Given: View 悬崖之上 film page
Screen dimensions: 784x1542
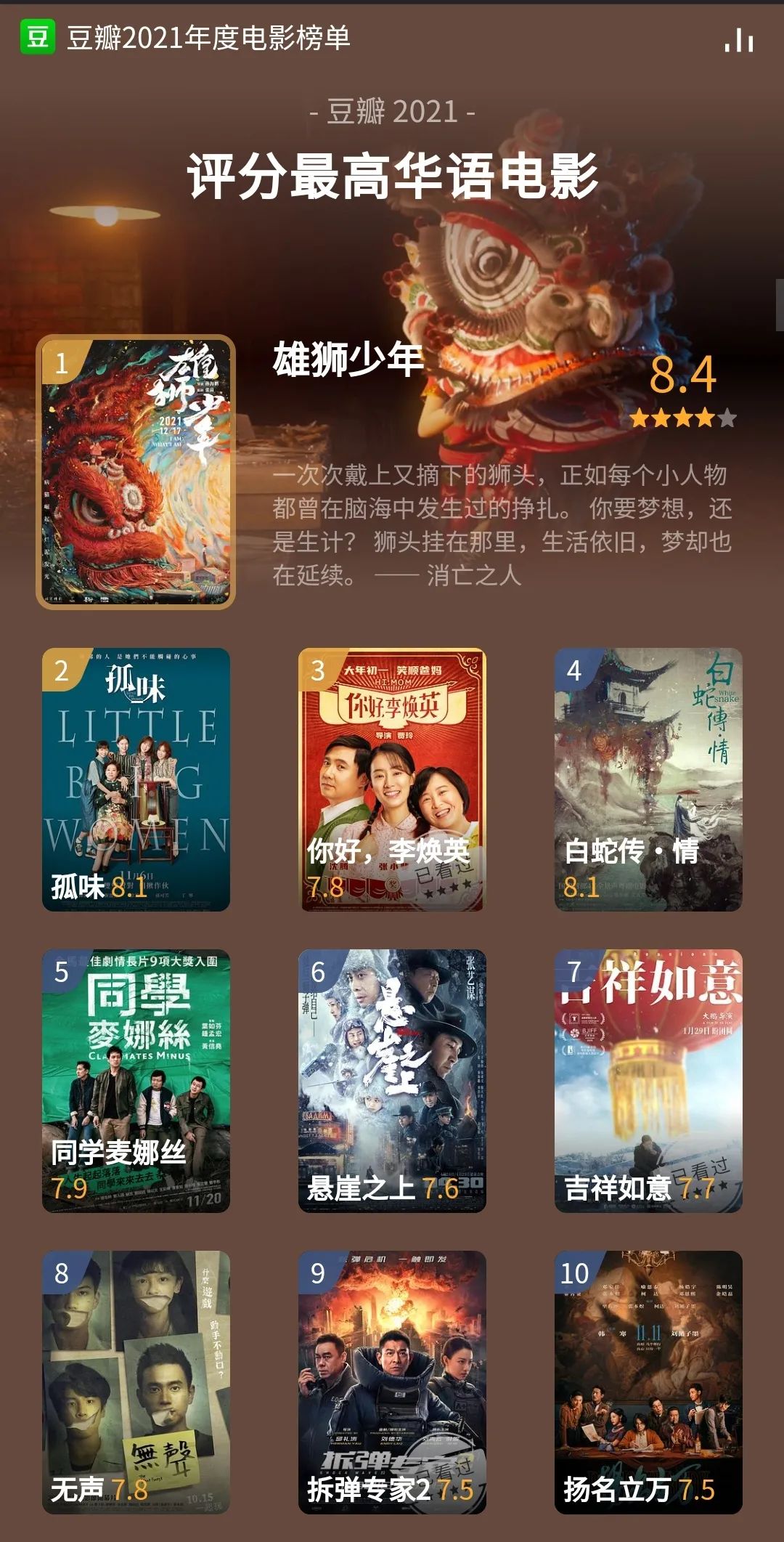Looking at the screenshot, I should tap(392, 1080).
